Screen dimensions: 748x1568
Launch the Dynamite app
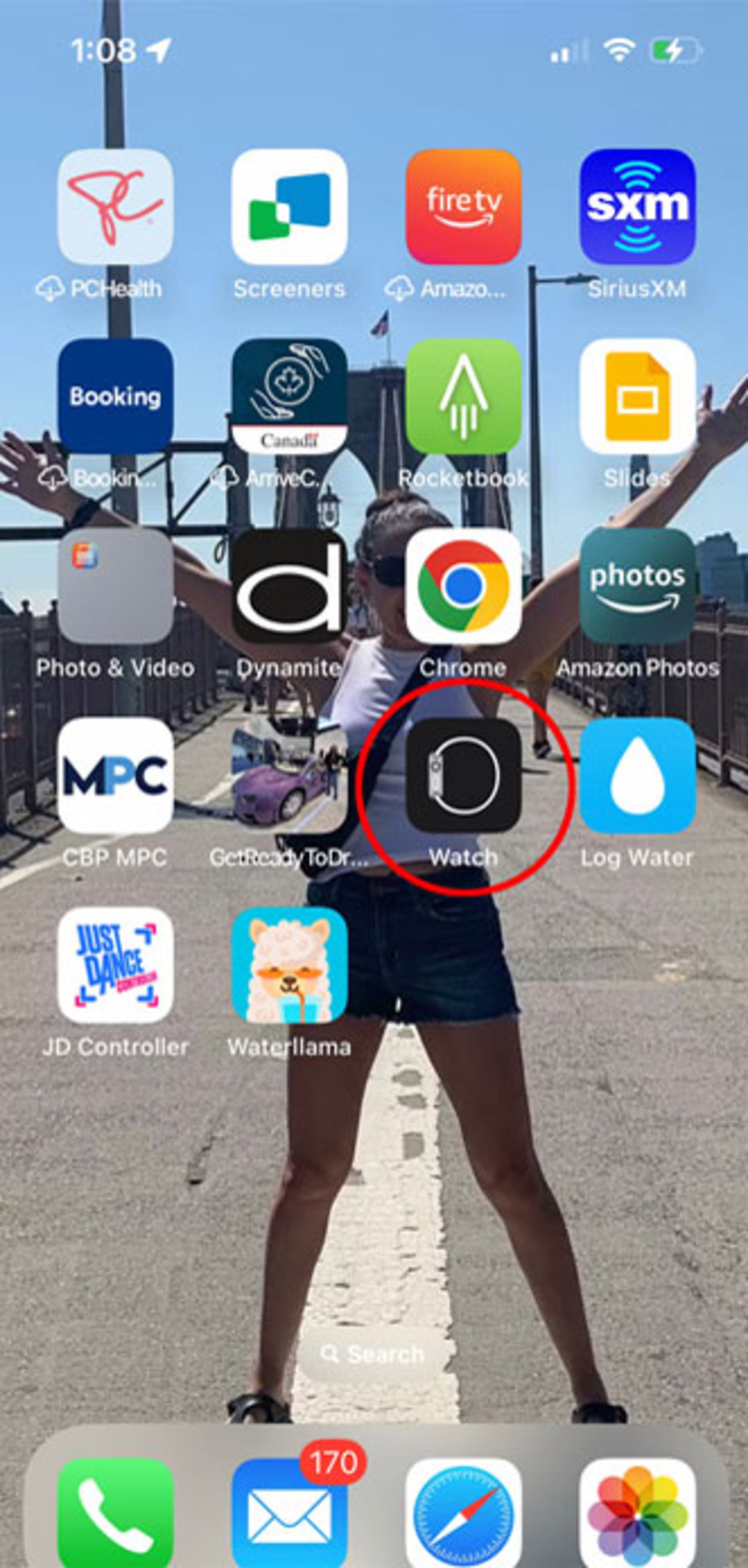coord(289,585)
